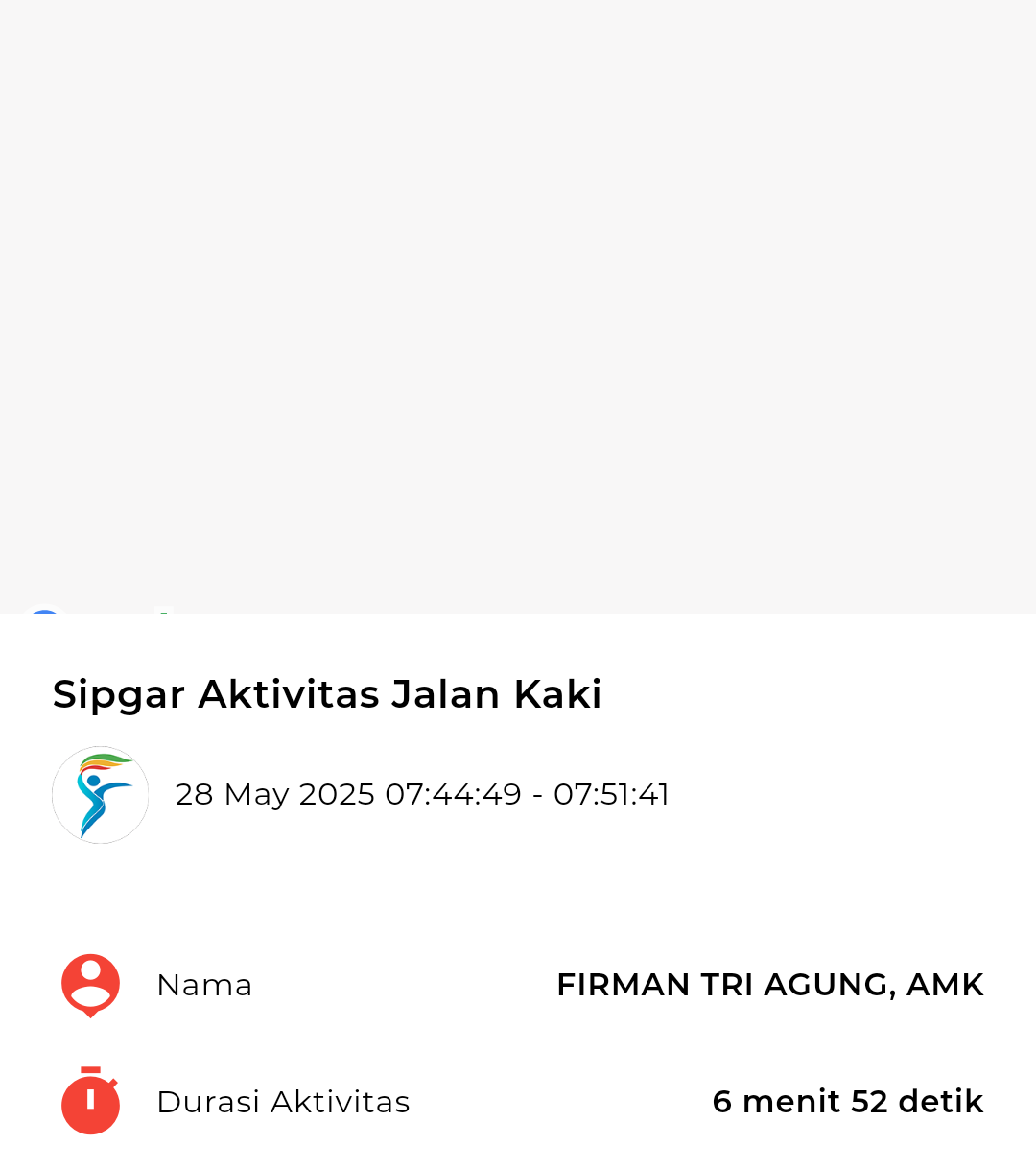Select the activity summary card

tap(518, 892)
